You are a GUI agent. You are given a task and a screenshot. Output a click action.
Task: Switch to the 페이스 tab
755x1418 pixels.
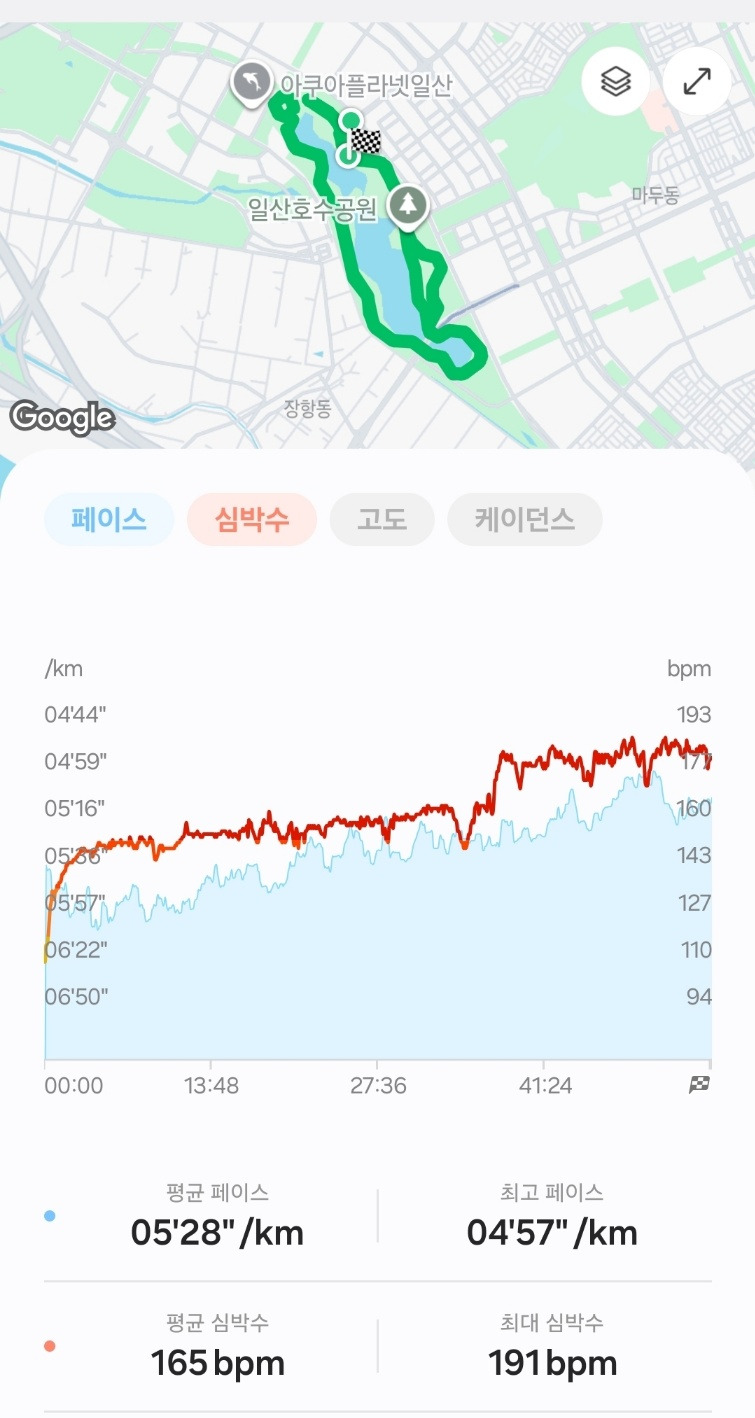tap(108, 519)
